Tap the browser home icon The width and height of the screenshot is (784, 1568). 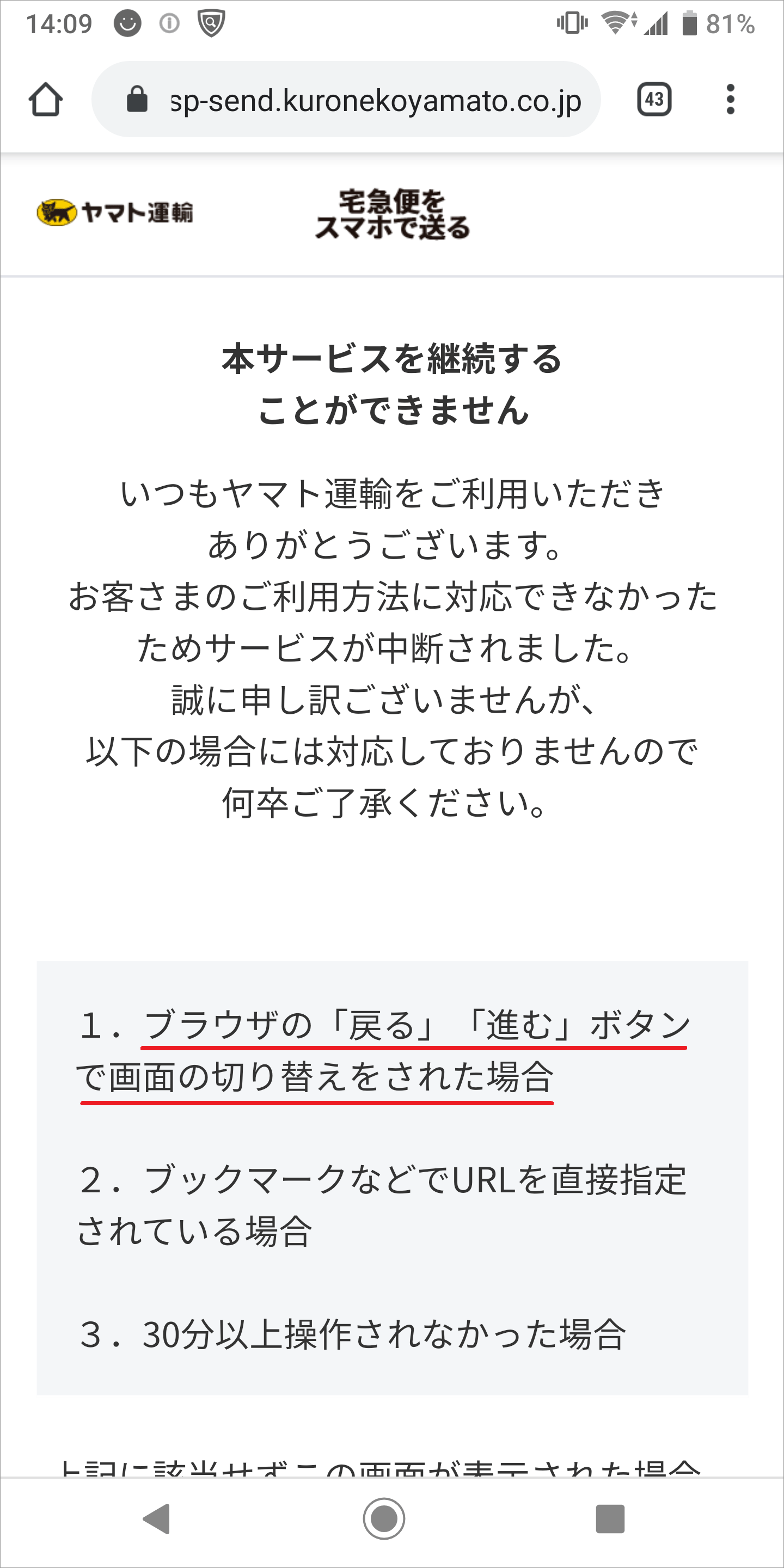[46, 99]
